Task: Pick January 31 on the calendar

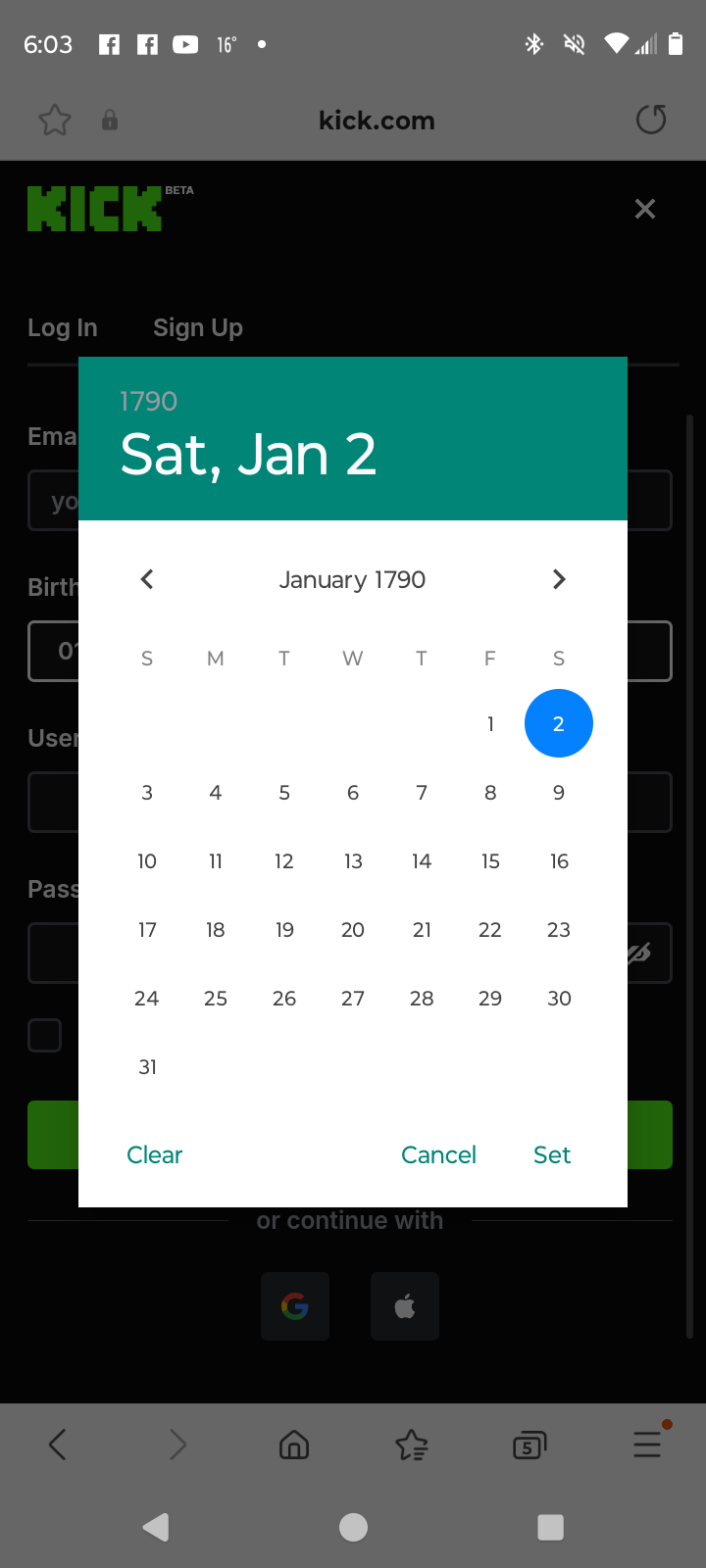Action: click(x=147, y=1067)
